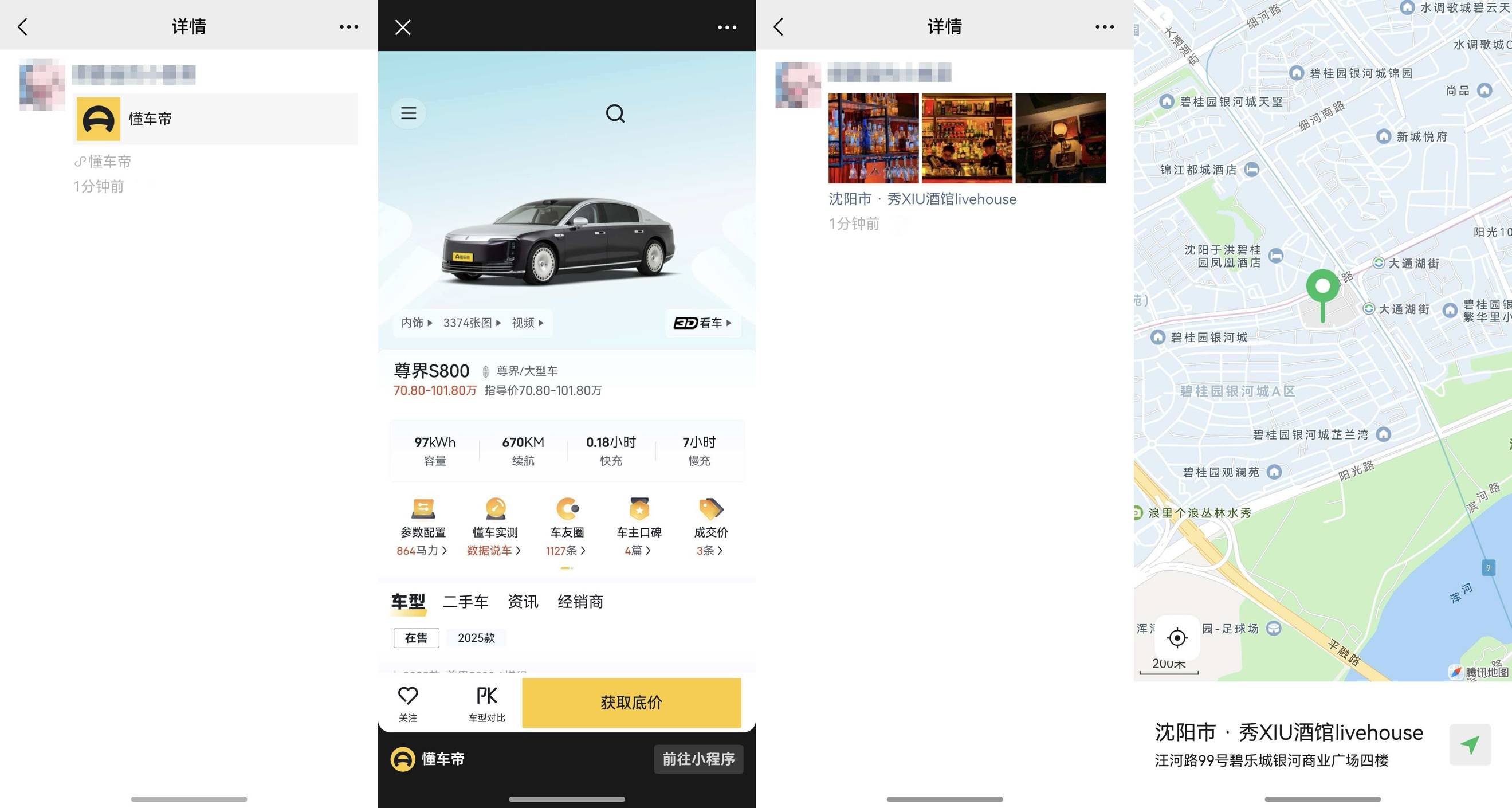Search with the magnifier icon
Image resolution: width=1512 pixels, height=808 pixels.
coord(615,113)
